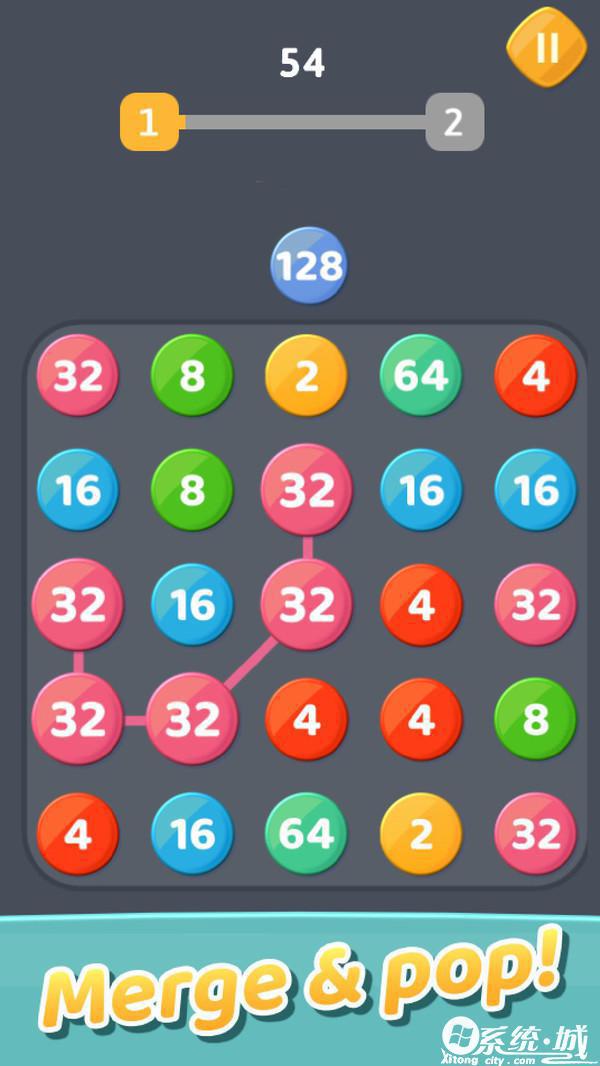Image resolution: width=600 pixels, height=1066 pixels.
Task: Select the 64 ball between 16 and yellow 2
Action: [306, 833]
